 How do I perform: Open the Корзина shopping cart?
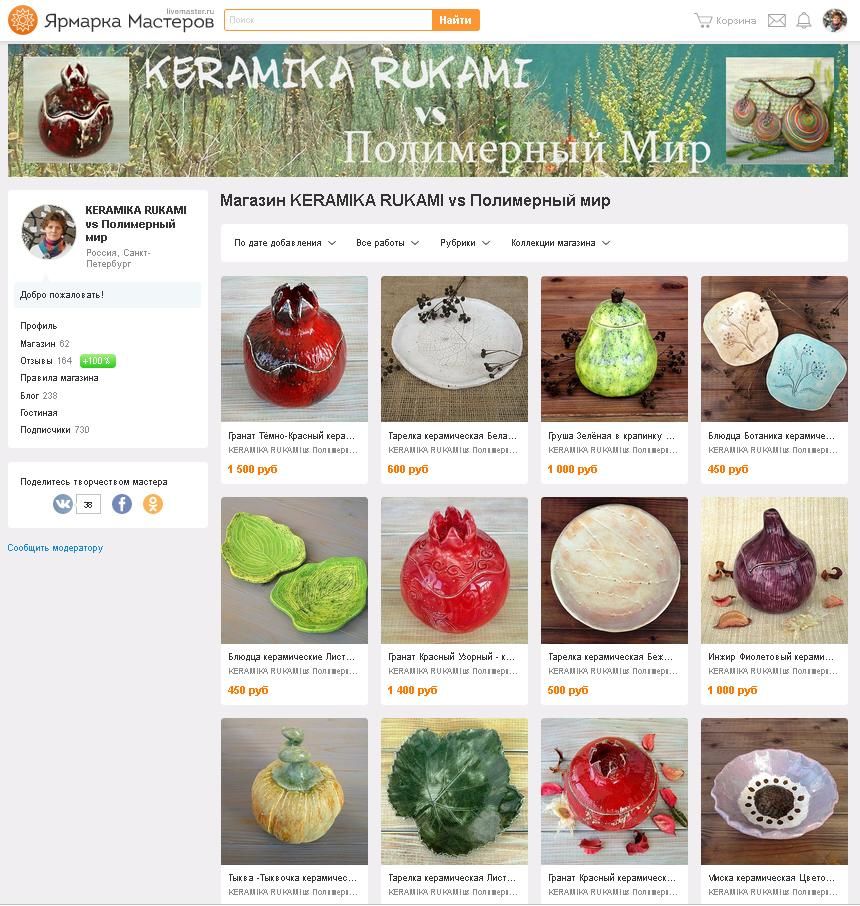coord(726,20)
